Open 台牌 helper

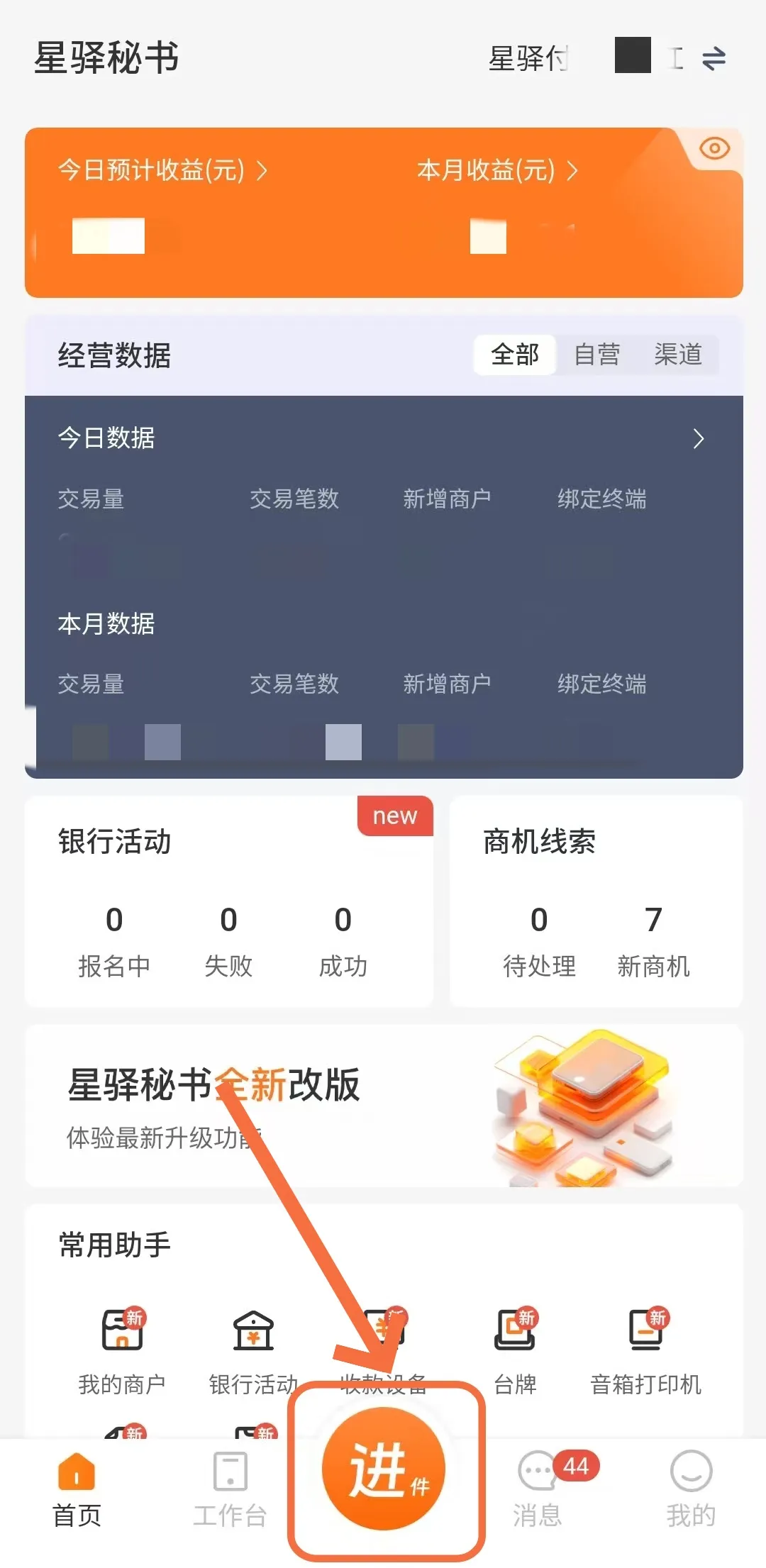tap(515, 1350)
